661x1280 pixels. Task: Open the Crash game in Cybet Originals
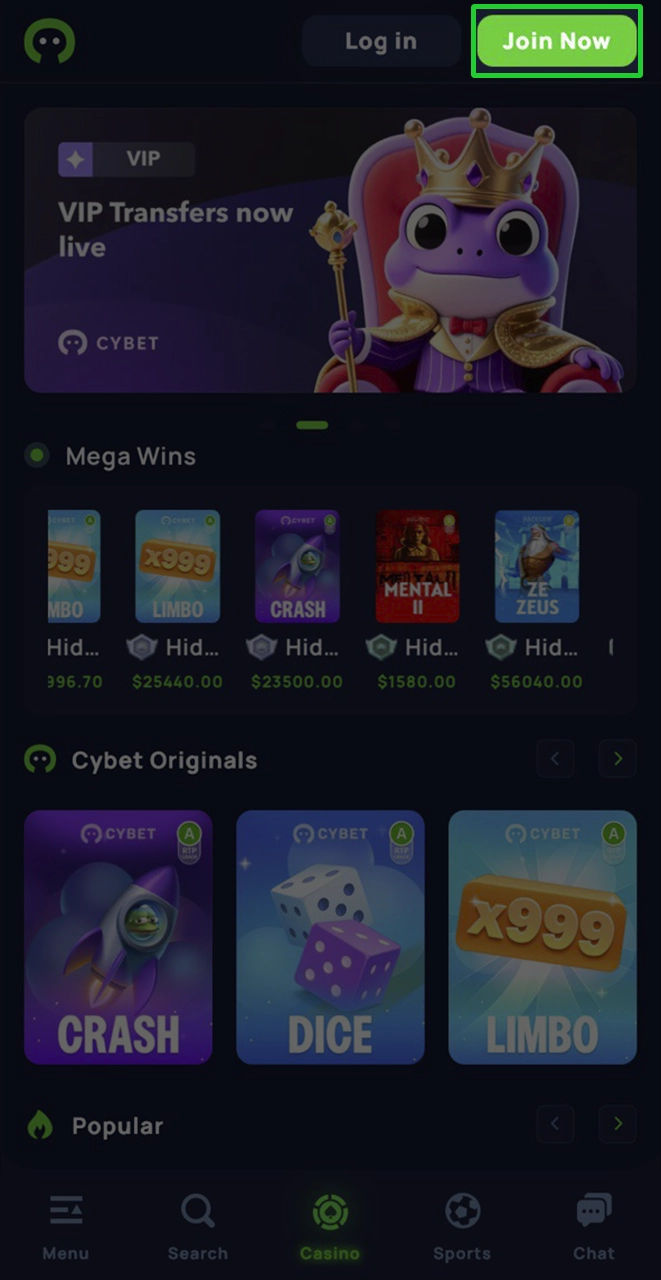(118, 937)
